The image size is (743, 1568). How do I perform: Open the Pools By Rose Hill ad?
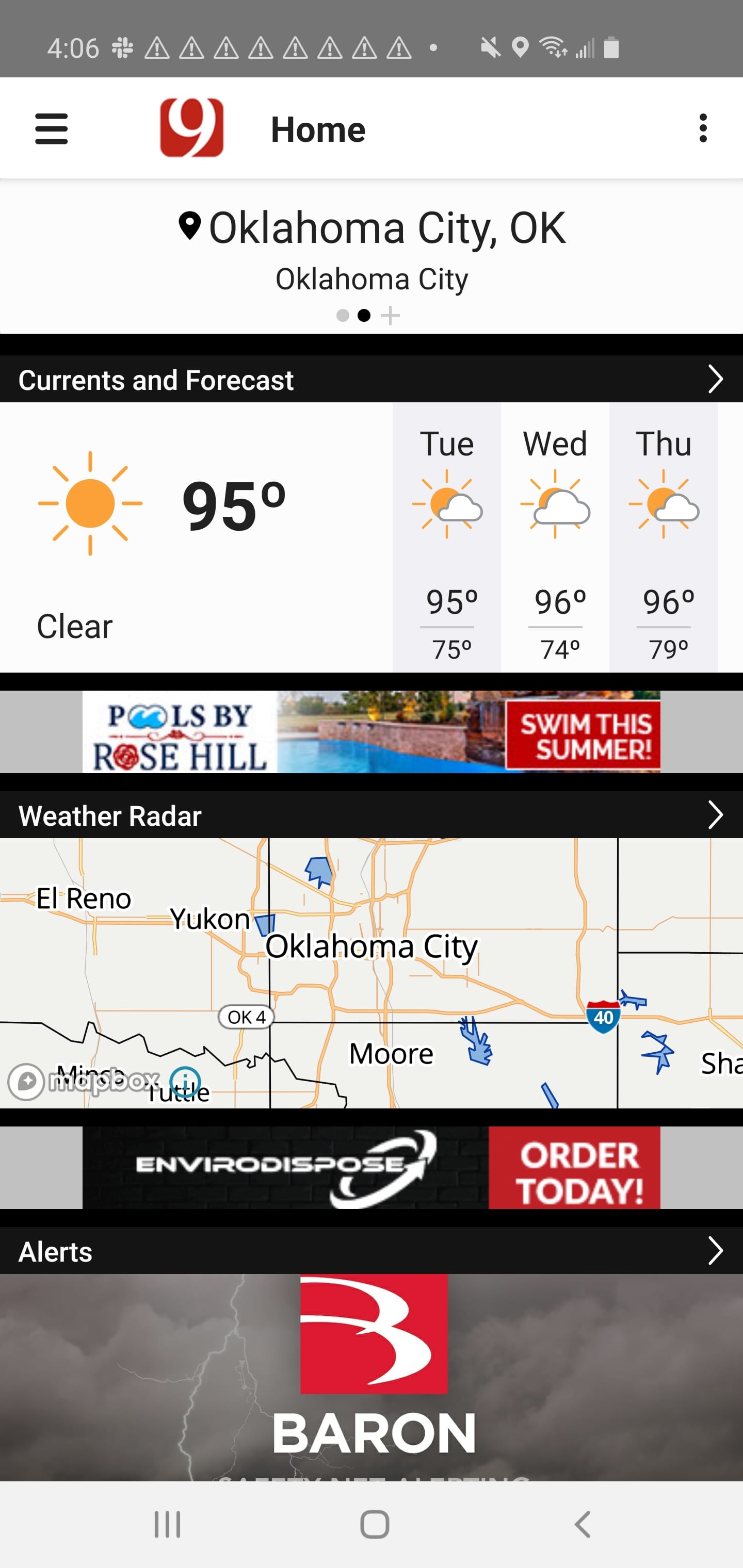tap(372, 732)
